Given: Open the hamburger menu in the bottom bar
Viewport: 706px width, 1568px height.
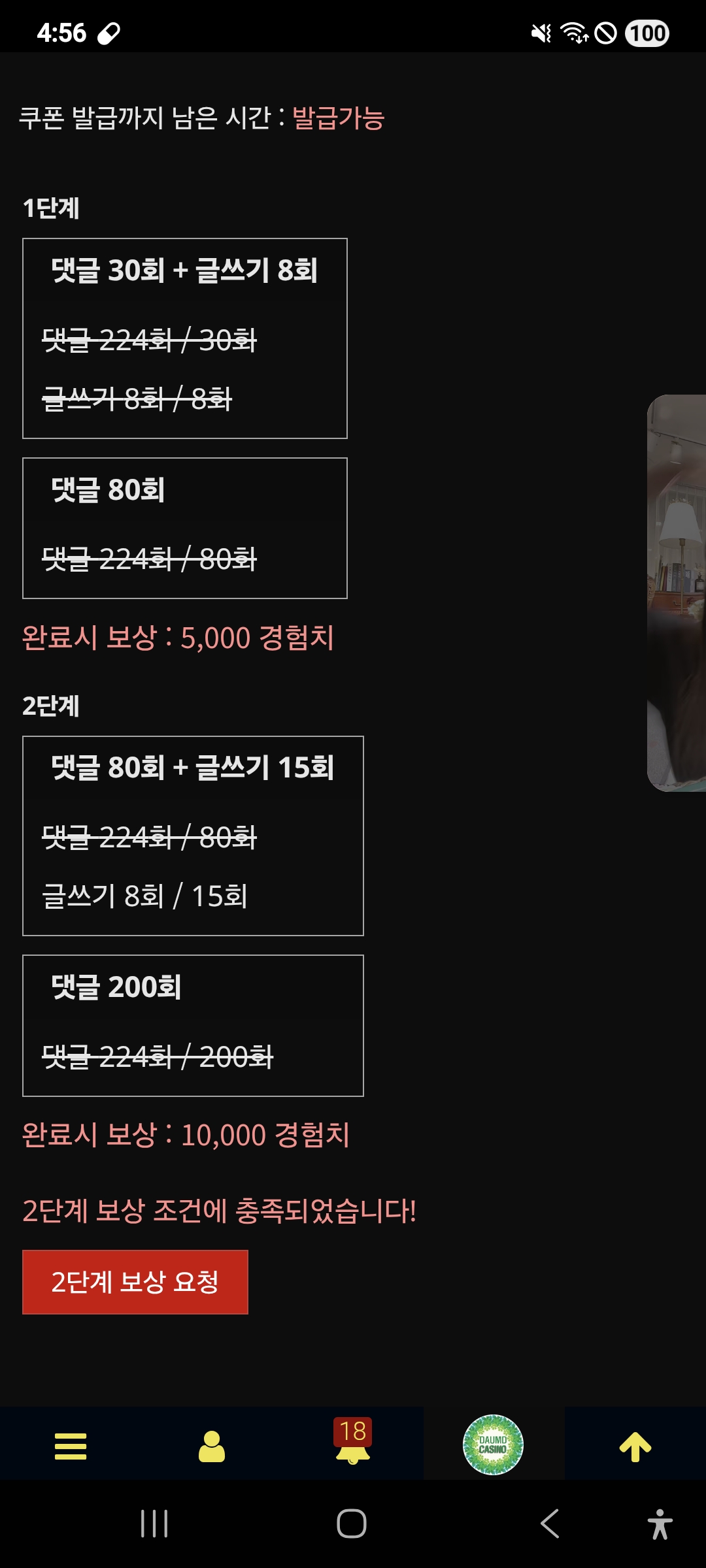Looking at the screenshot, I should click(x=71, y=1446).
